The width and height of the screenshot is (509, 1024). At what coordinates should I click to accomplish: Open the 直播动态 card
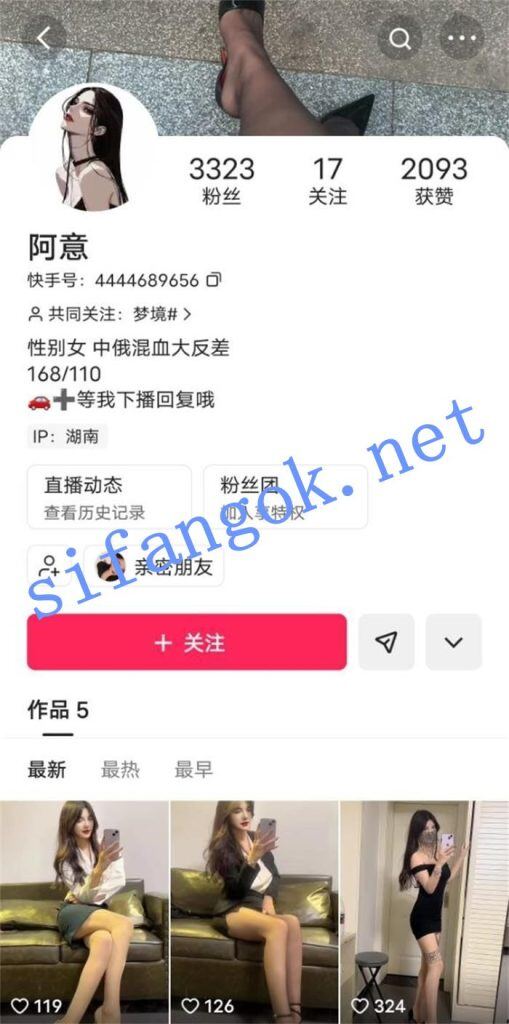tap(109, 496)
